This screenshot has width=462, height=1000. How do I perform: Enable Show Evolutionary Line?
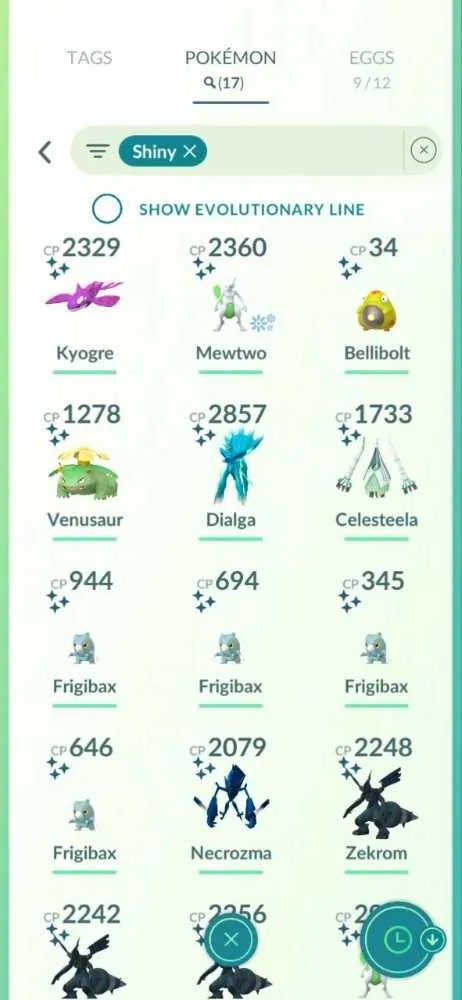click(x=107, y=209)
